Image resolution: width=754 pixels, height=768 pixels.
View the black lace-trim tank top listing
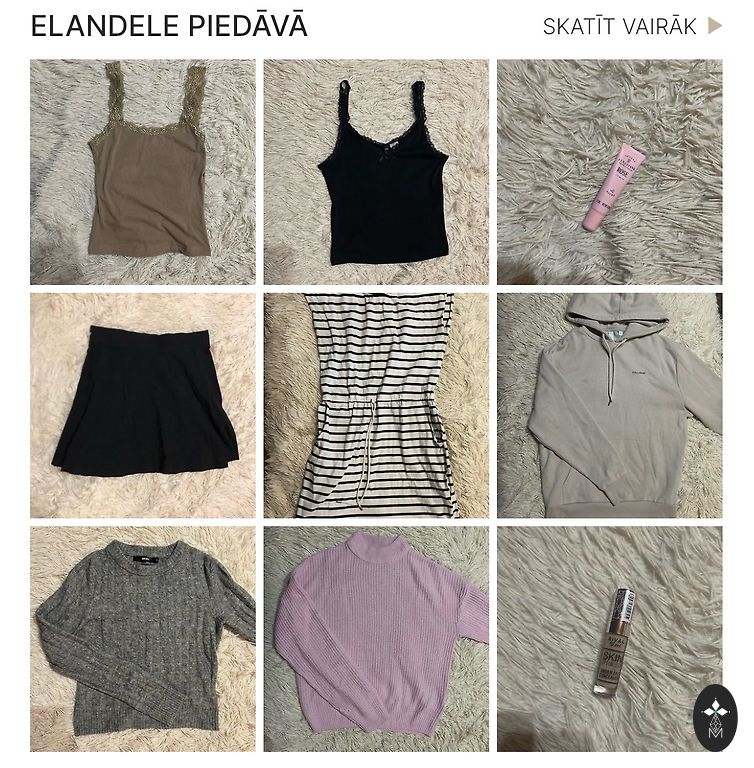coord(376,172)
